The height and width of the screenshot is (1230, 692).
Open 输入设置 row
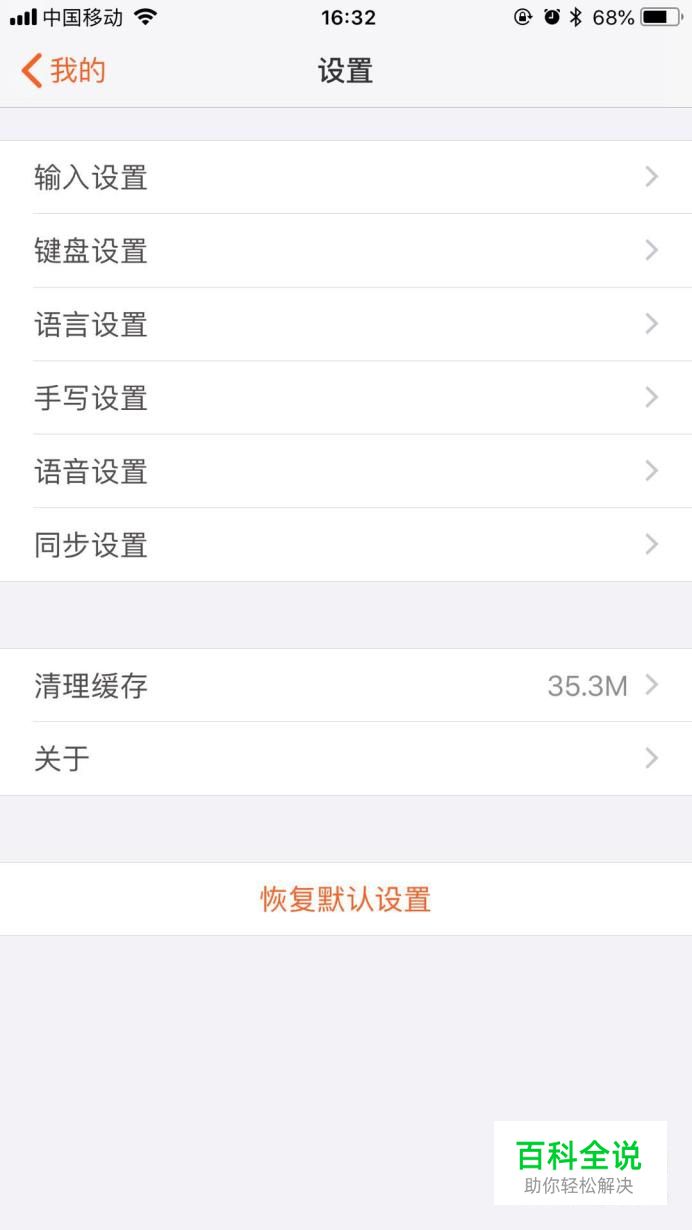point(346,177)
